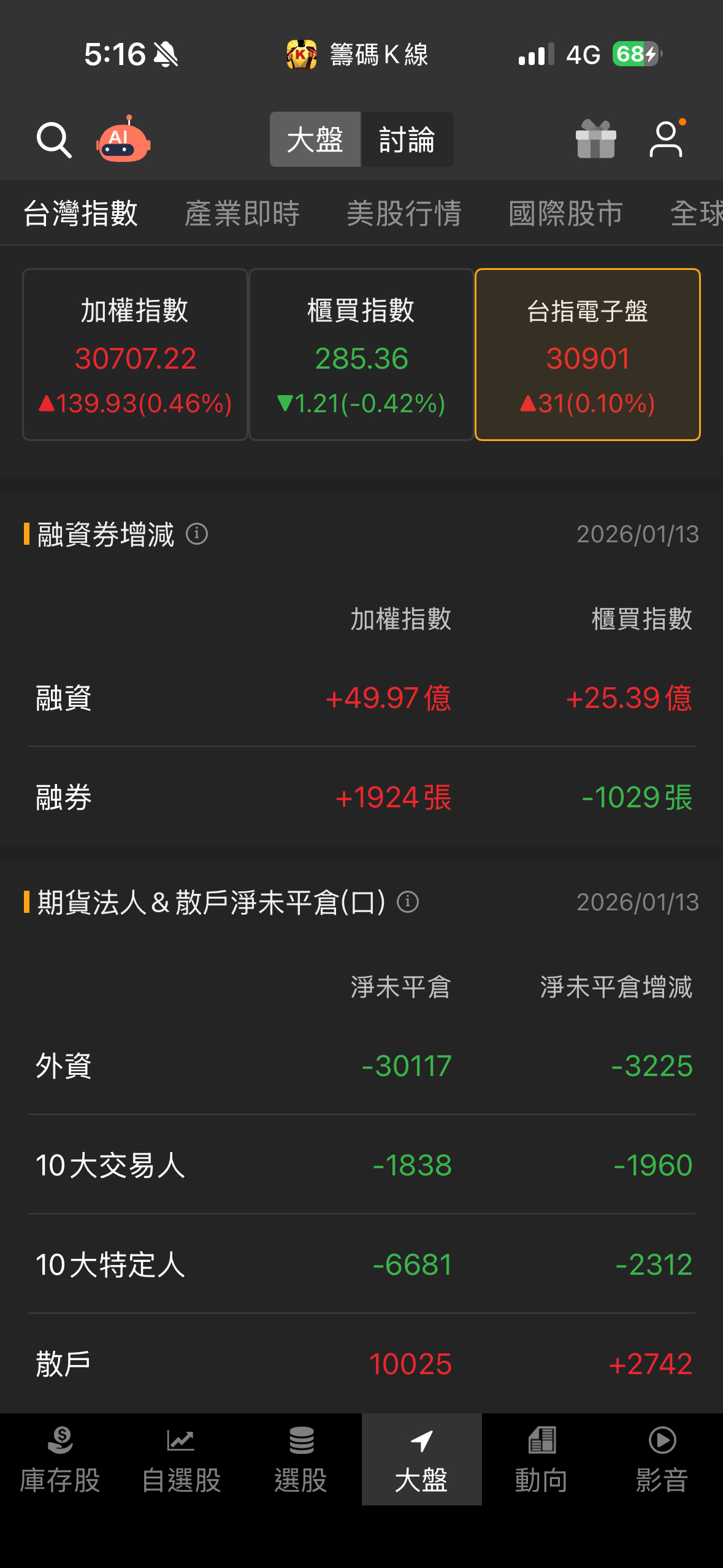Go to the 影音 bottom tab
The width and height of the screenshot is (723, 1568).
click(662, 1459)
